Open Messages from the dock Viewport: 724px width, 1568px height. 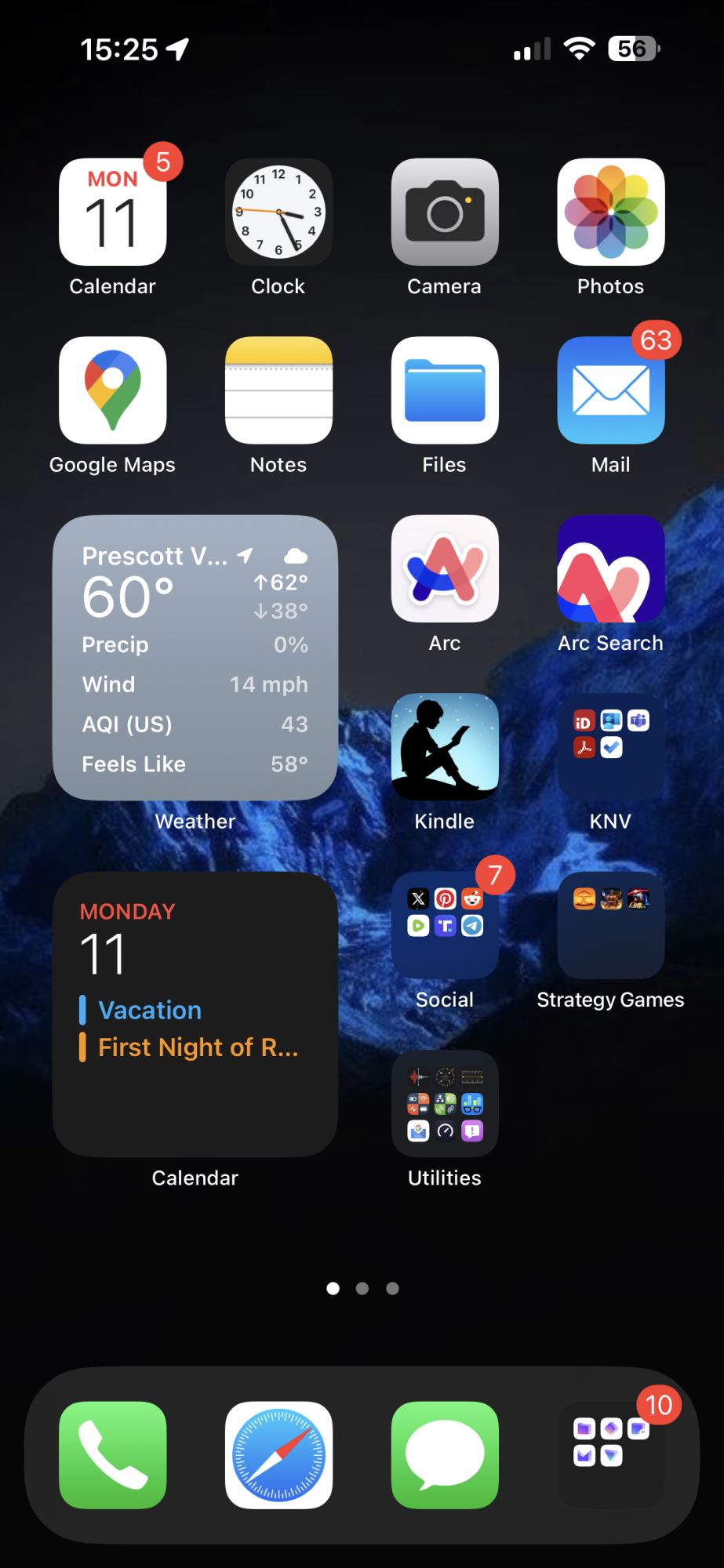click(x=445, y=1455)
